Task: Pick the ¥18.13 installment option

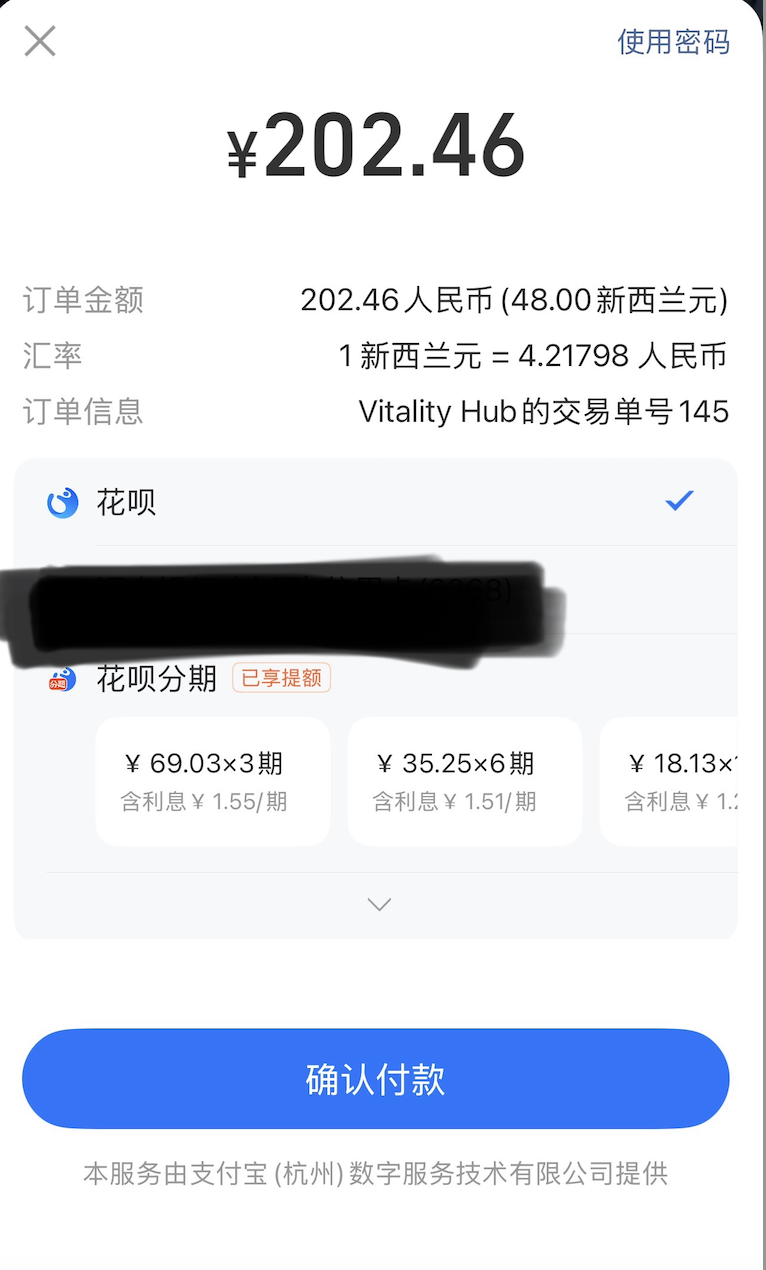Action: click(670, 781)
